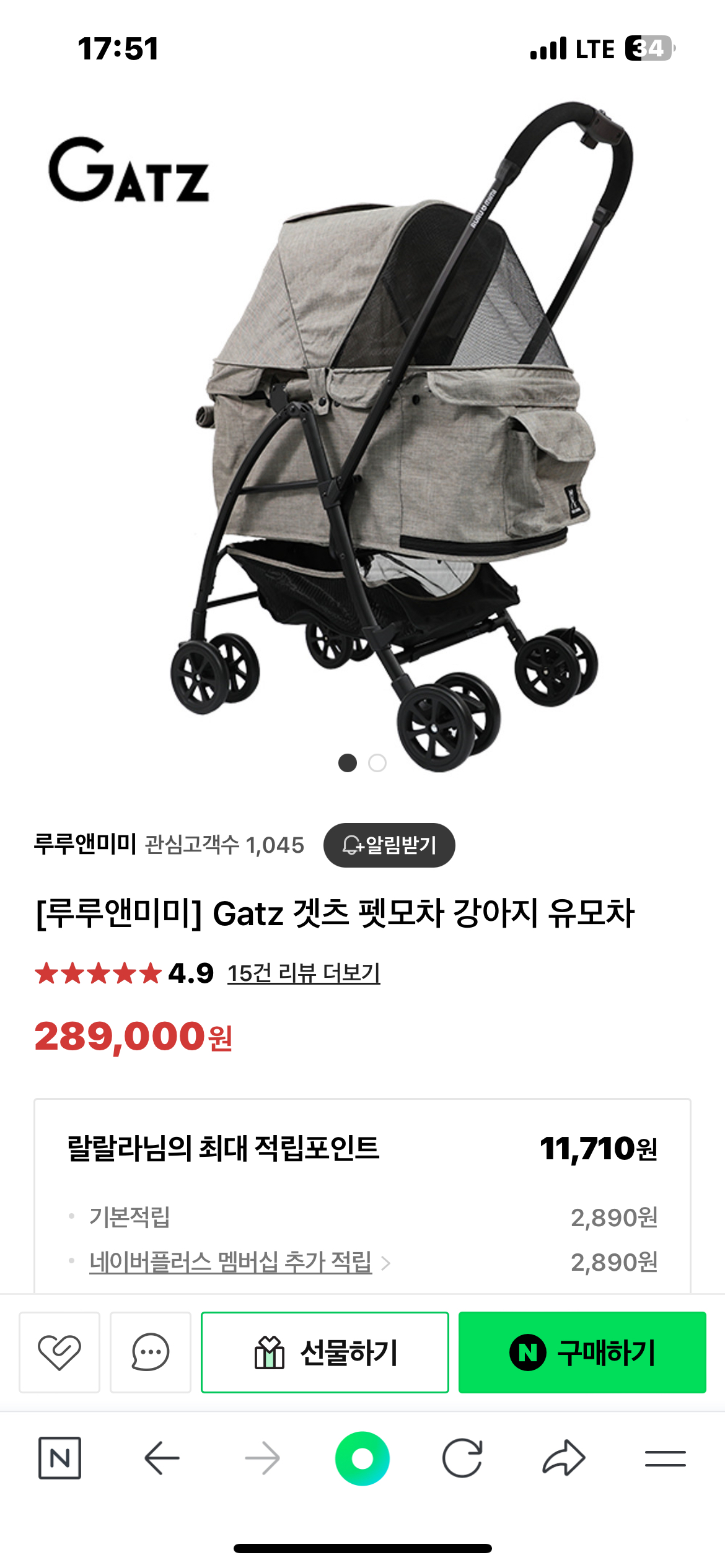This screenshot has height=1568, width=725.
Task: Open the 15건 리뷰 더보기 link
Action: tap(304, 973)
